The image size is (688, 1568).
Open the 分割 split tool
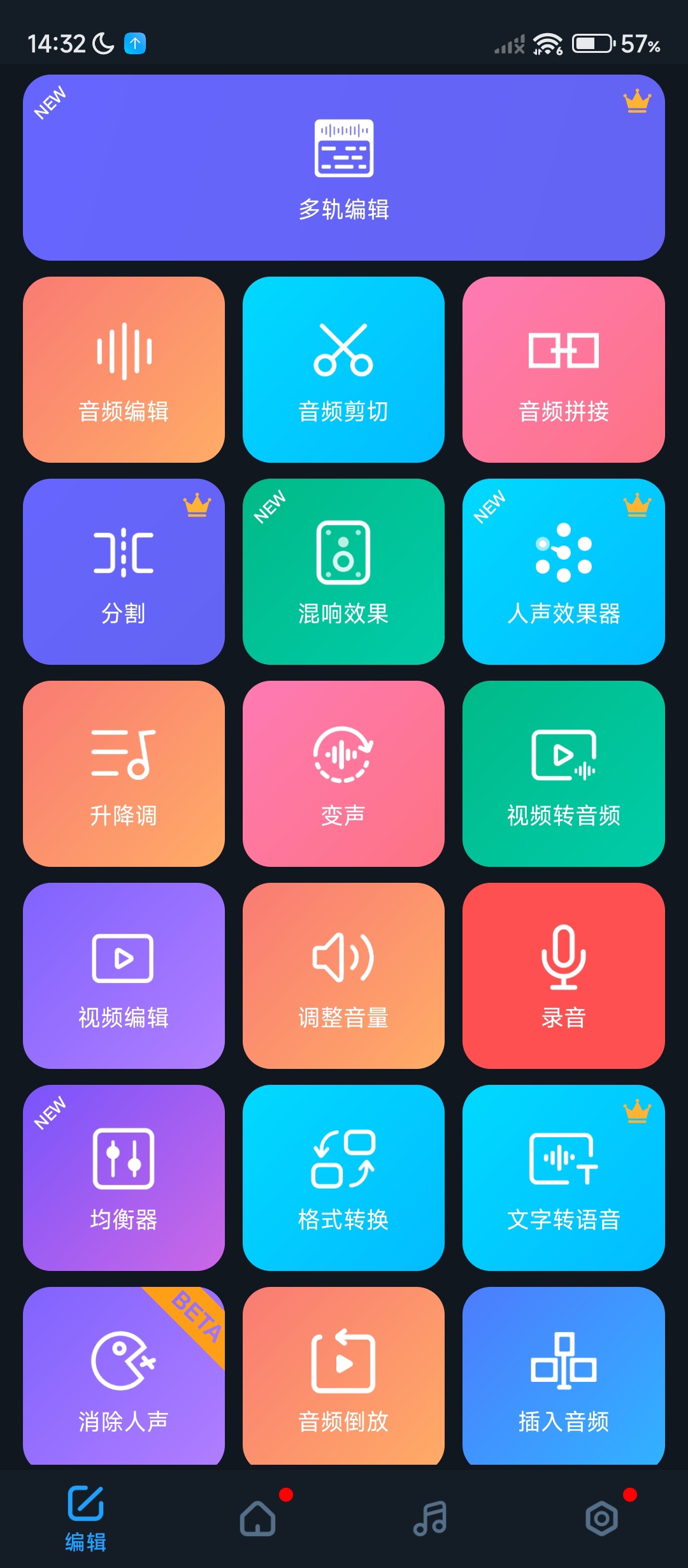tap(124, 572)
